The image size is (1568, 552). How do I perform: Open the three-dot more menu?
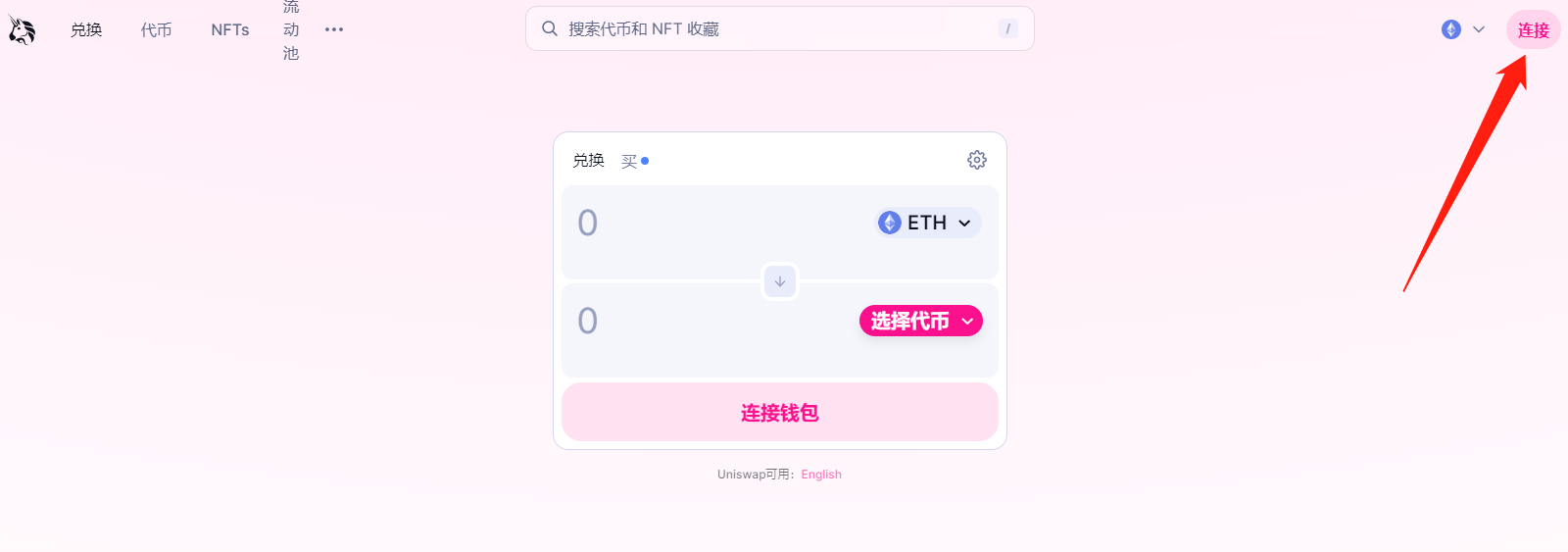(334, 29)
